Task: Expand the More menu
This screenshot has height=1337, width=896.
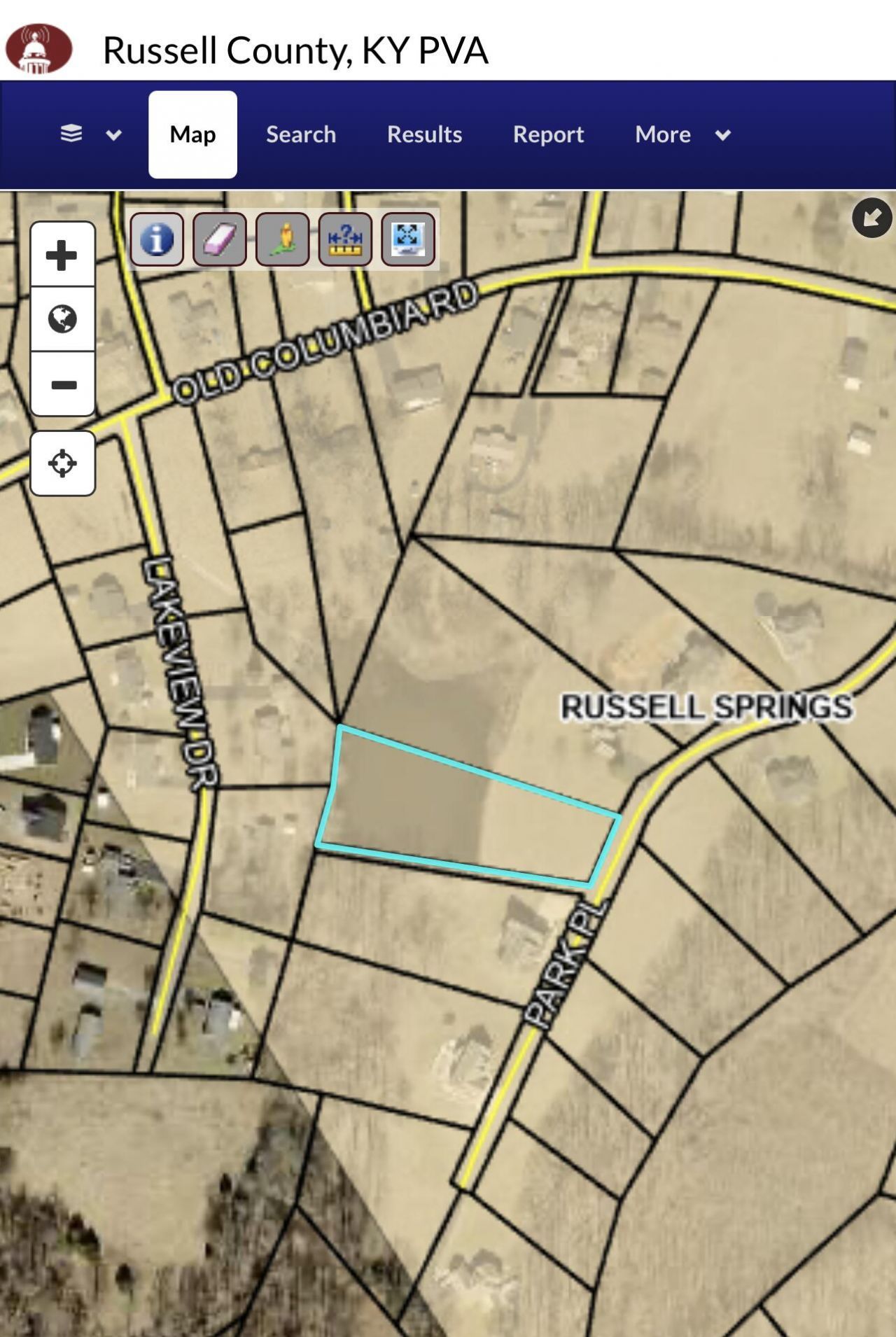Action: [682, 134]
